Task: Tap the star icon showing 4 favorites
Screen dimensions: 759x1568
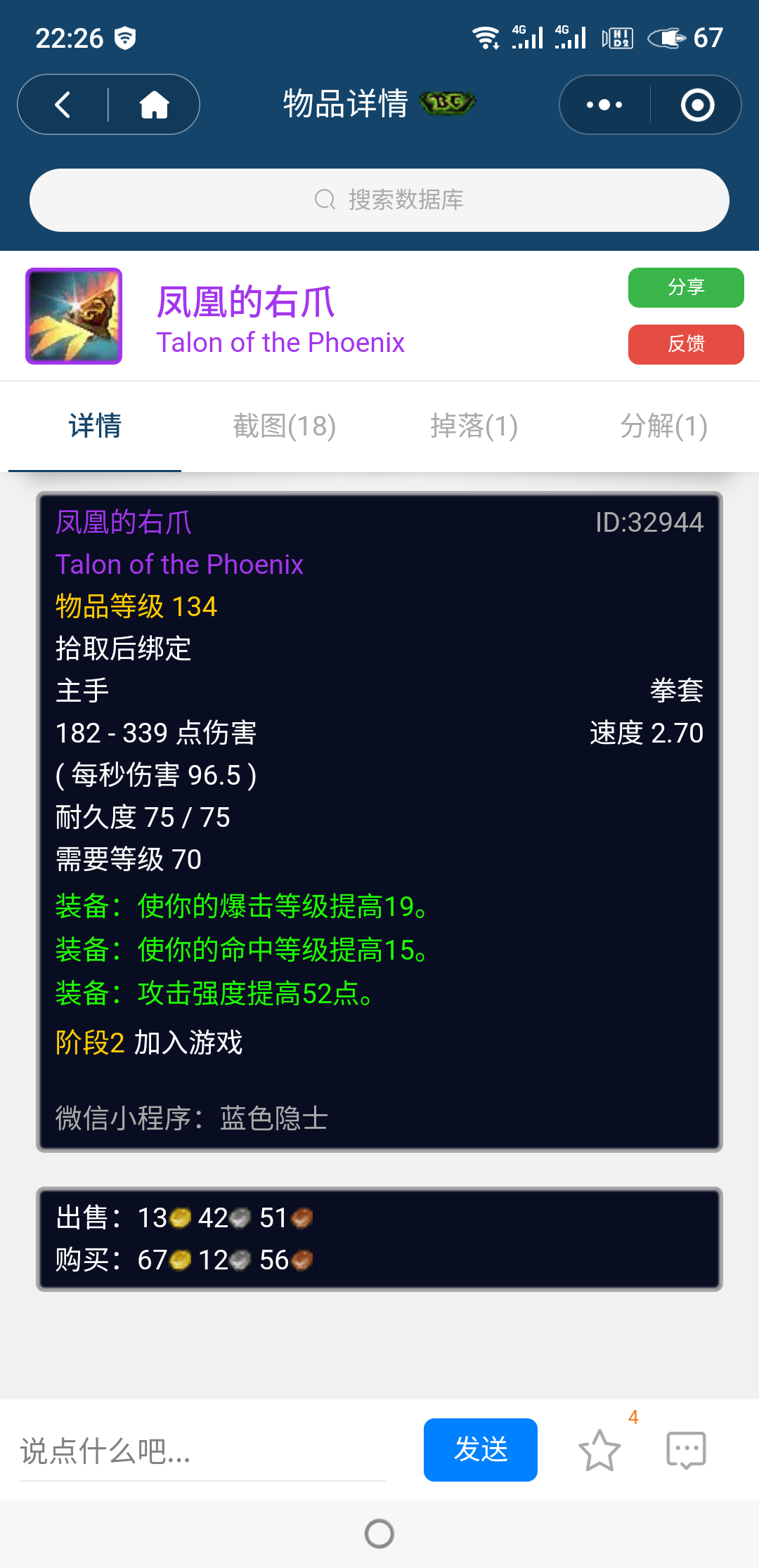Action: pos(601,1450)
